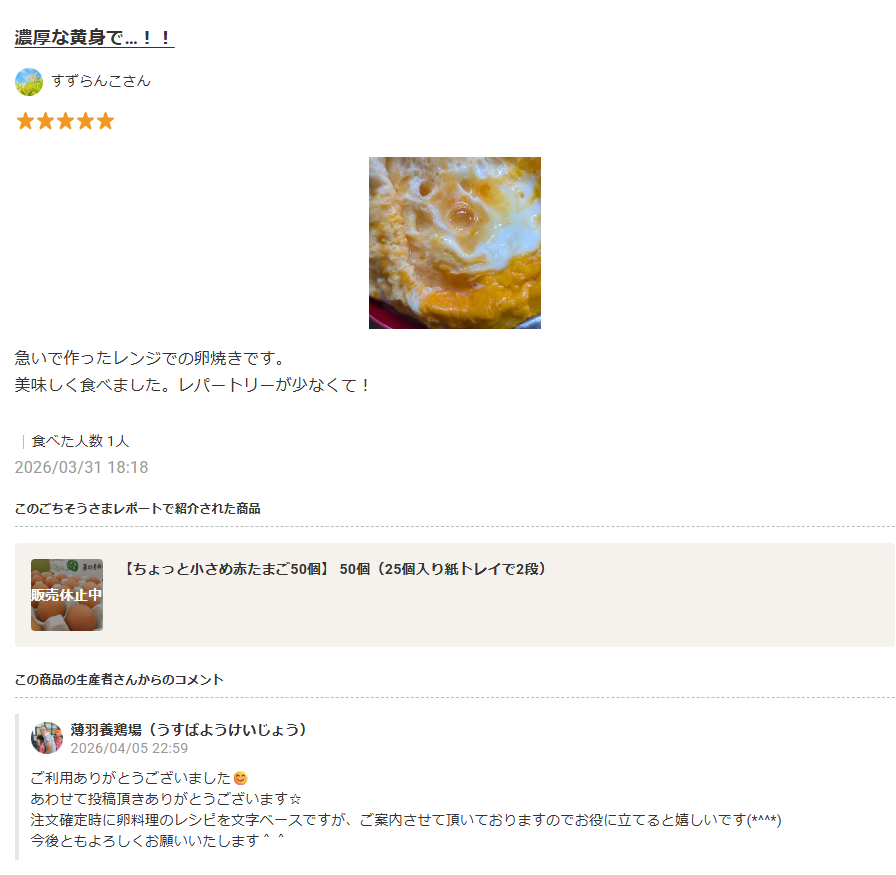Open the ちょっと小さめ赤たまご50個 product card

point(335,569)
